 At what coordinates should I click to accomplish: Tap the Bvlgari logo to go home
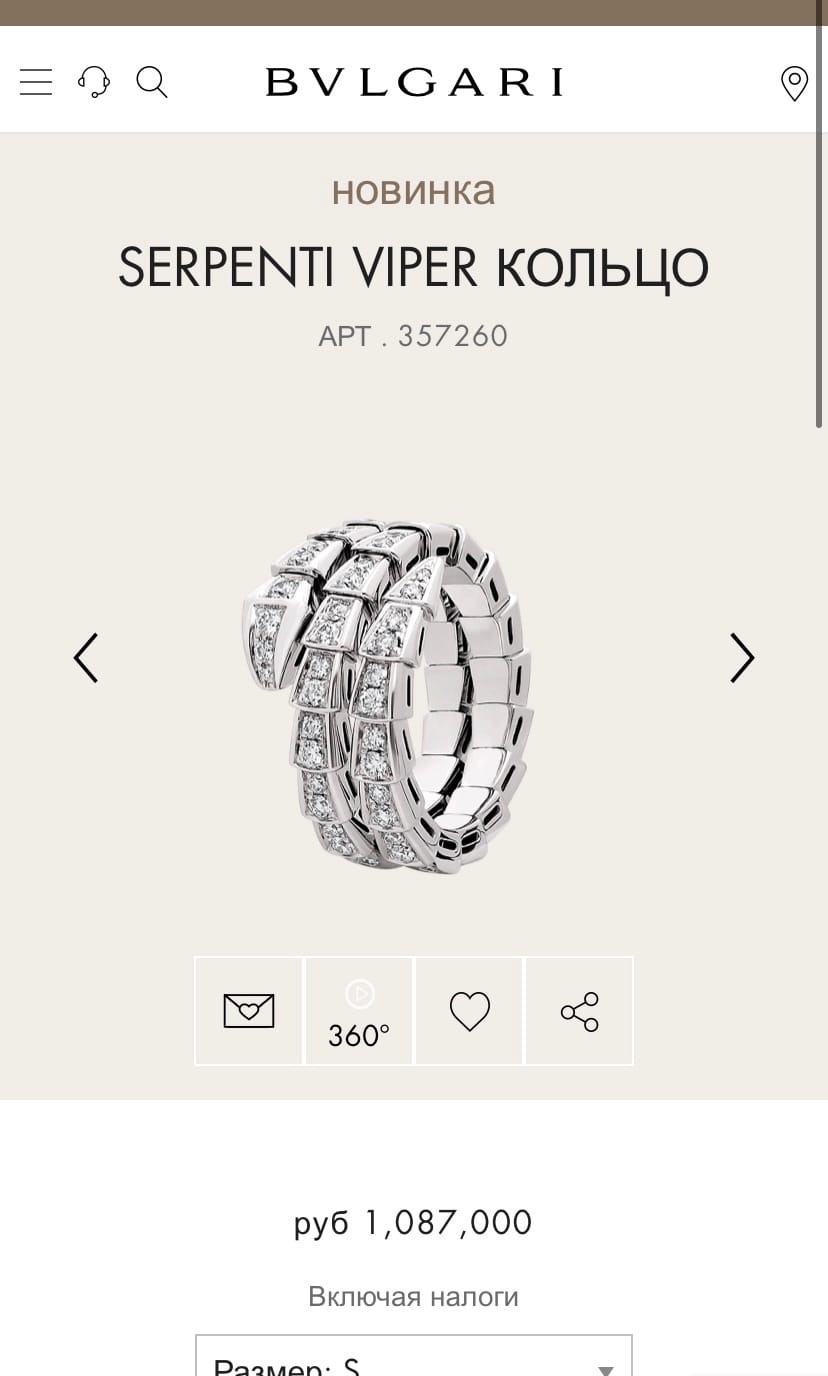click(x=414, y=82)
